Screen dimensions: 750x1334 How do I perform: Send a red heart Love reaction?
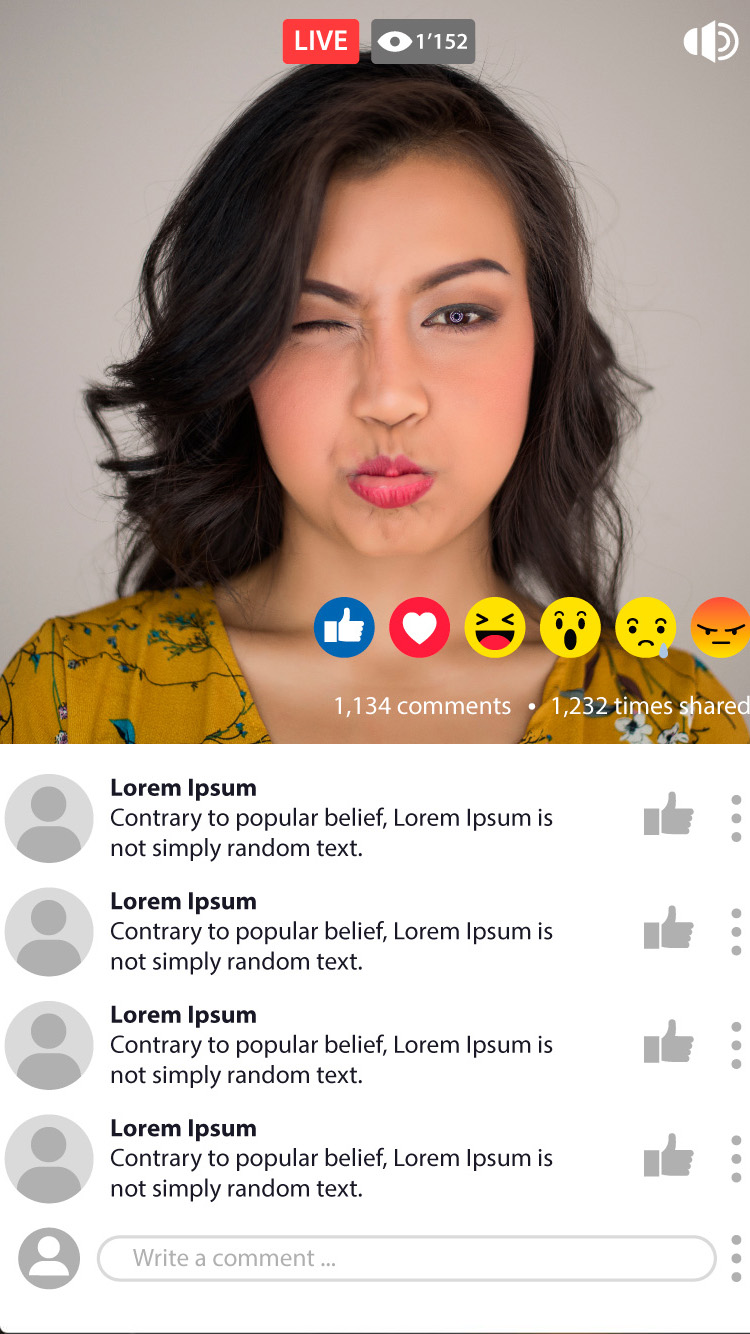(x=419, y=628)
